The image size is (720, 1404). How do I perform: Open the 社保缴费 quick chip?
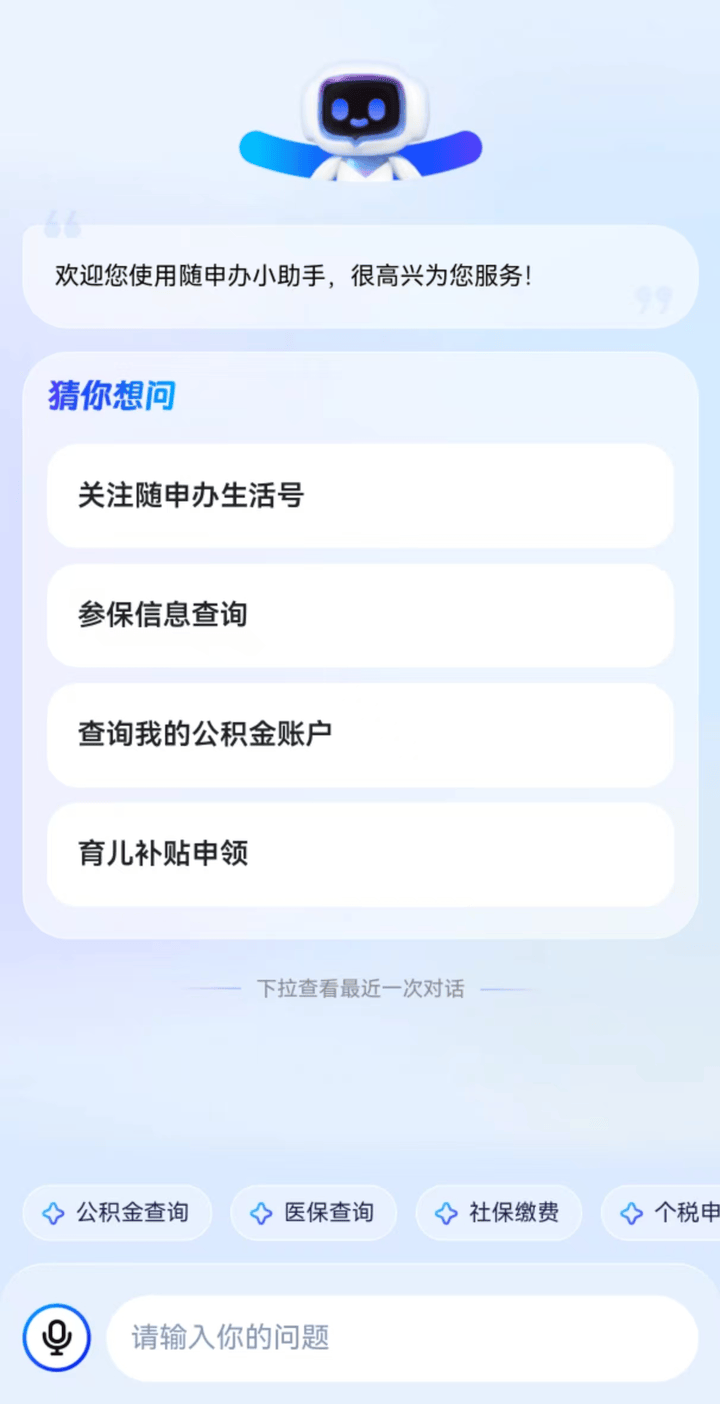498,1213
